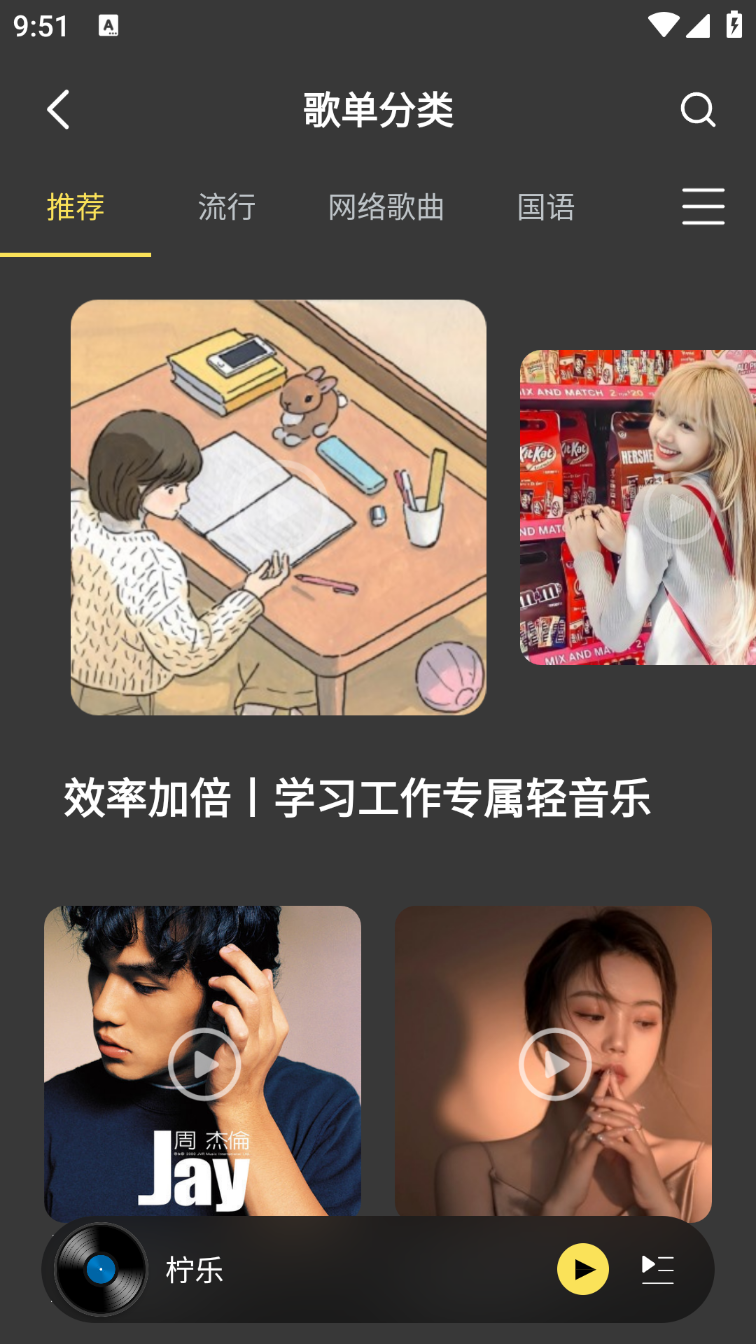The width and height of the screenshot is (756, 1344).
Task: Go back using the top-left arrow
Action: point(58,109)
